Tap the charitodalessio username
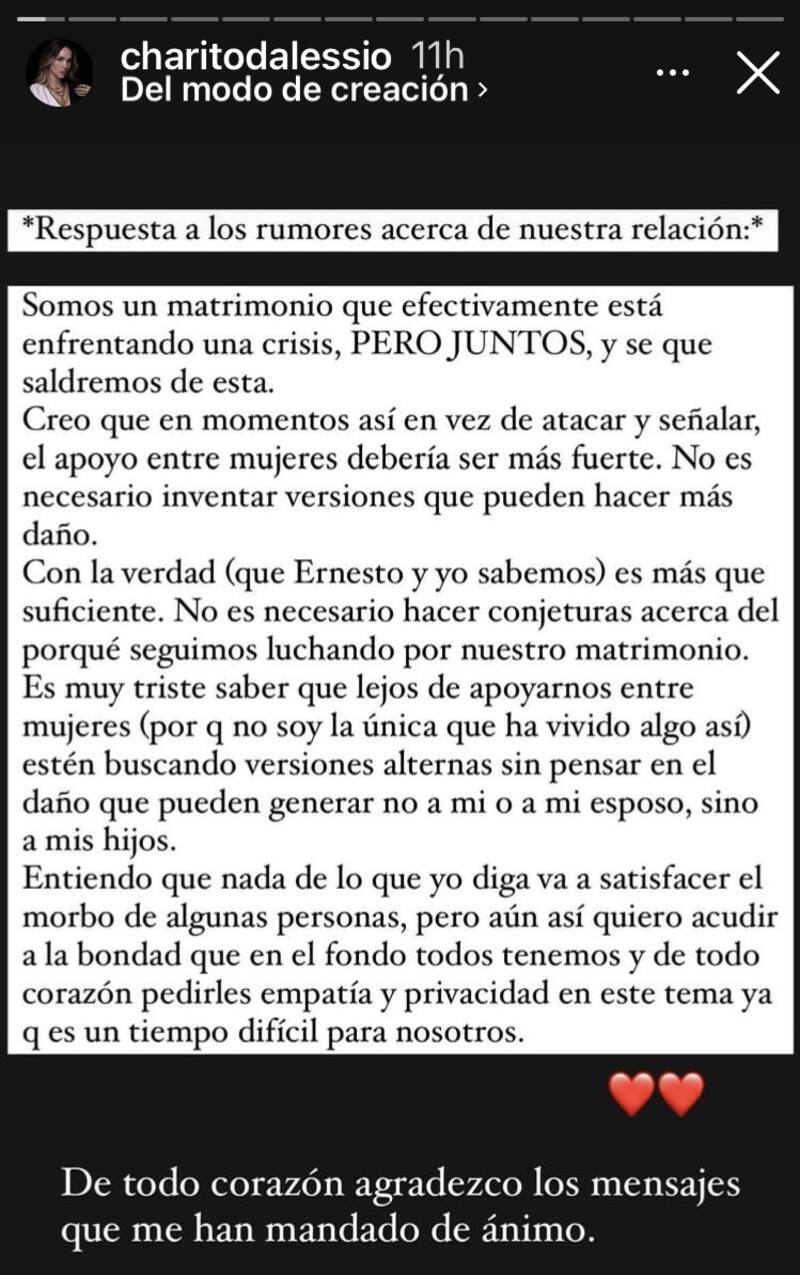Screen dimensions: 800x1275 [253, 56]
